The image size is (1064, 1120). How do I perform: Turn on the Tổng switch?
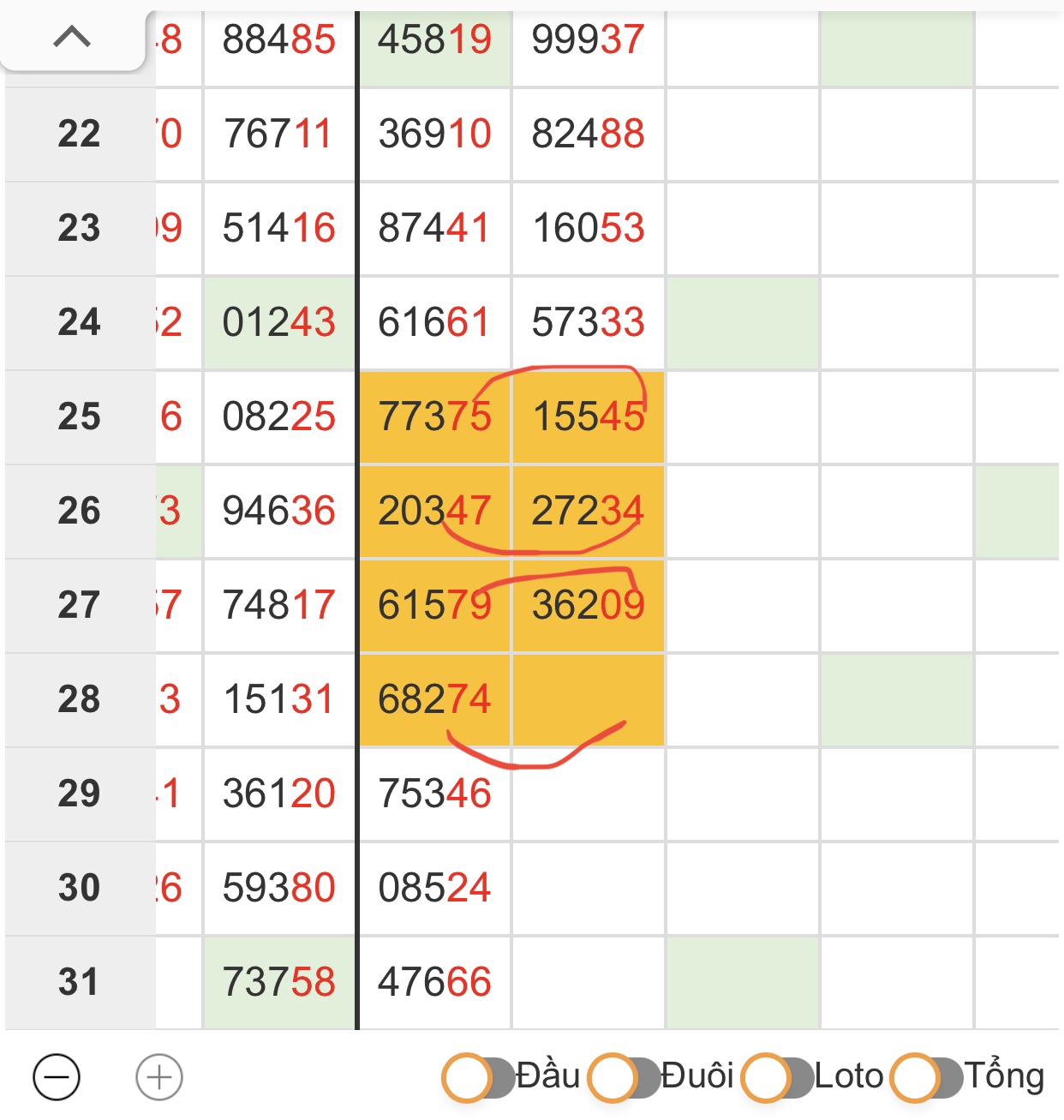point(927,1077)
